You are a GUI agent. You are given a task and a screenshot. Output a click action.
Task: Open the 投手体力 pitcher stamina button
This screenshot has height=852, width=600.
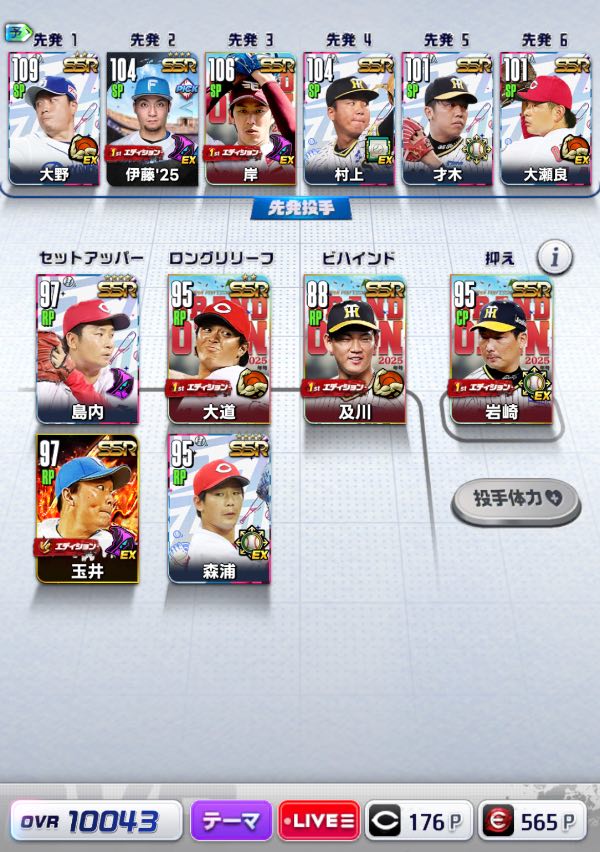516,499
